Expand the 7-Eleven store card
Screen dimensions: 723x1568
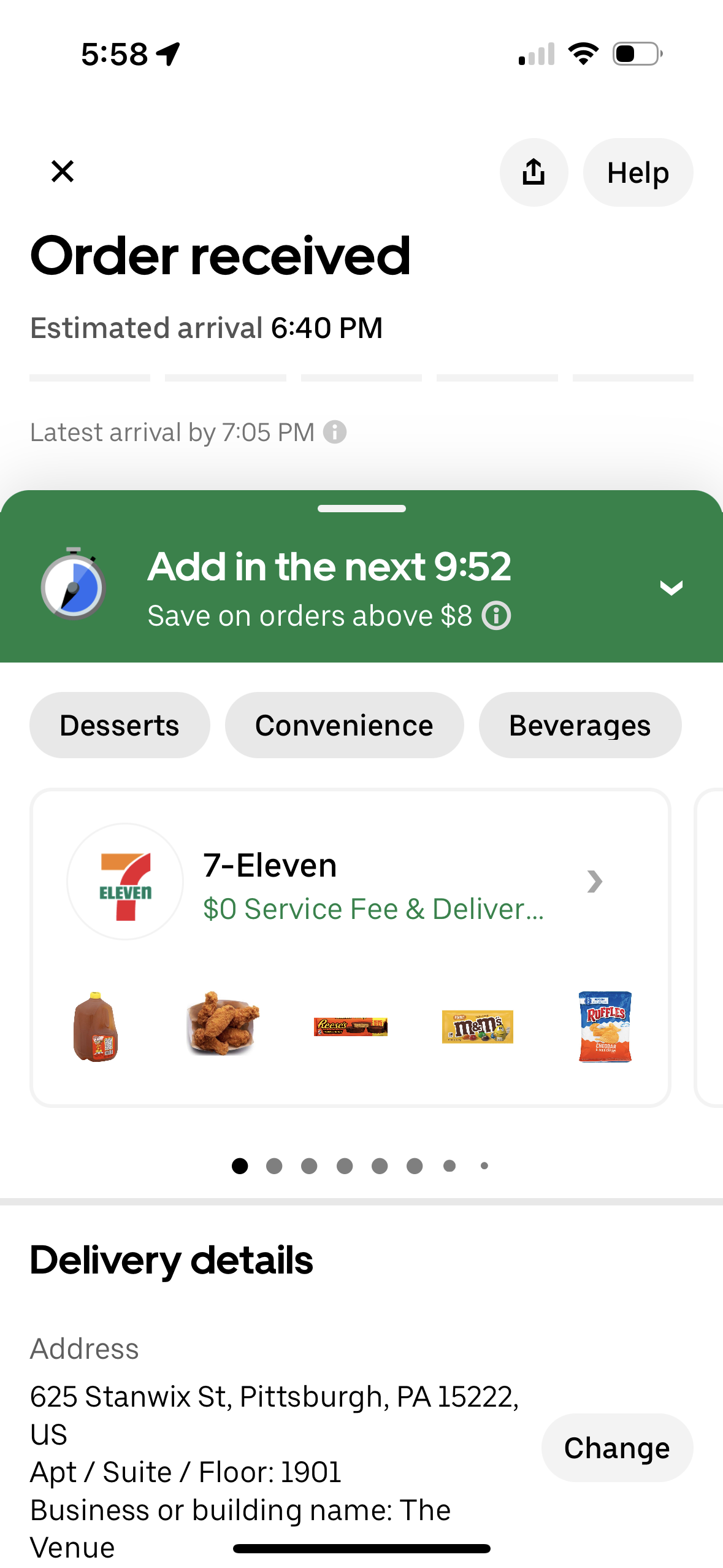point(594,882)
